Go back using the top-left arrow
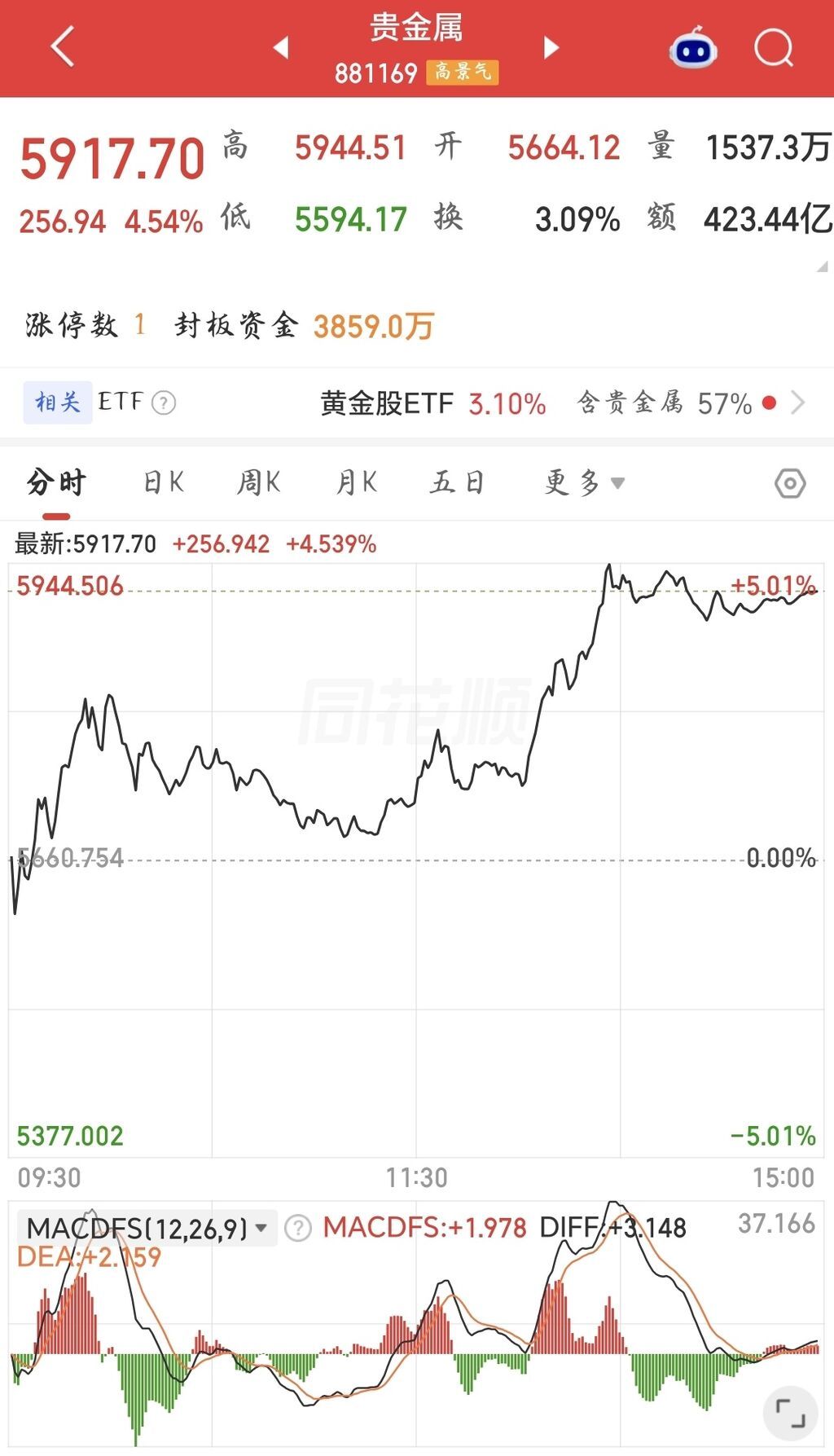Viewport: 834px width, 1456px height. tap(64, 46)
